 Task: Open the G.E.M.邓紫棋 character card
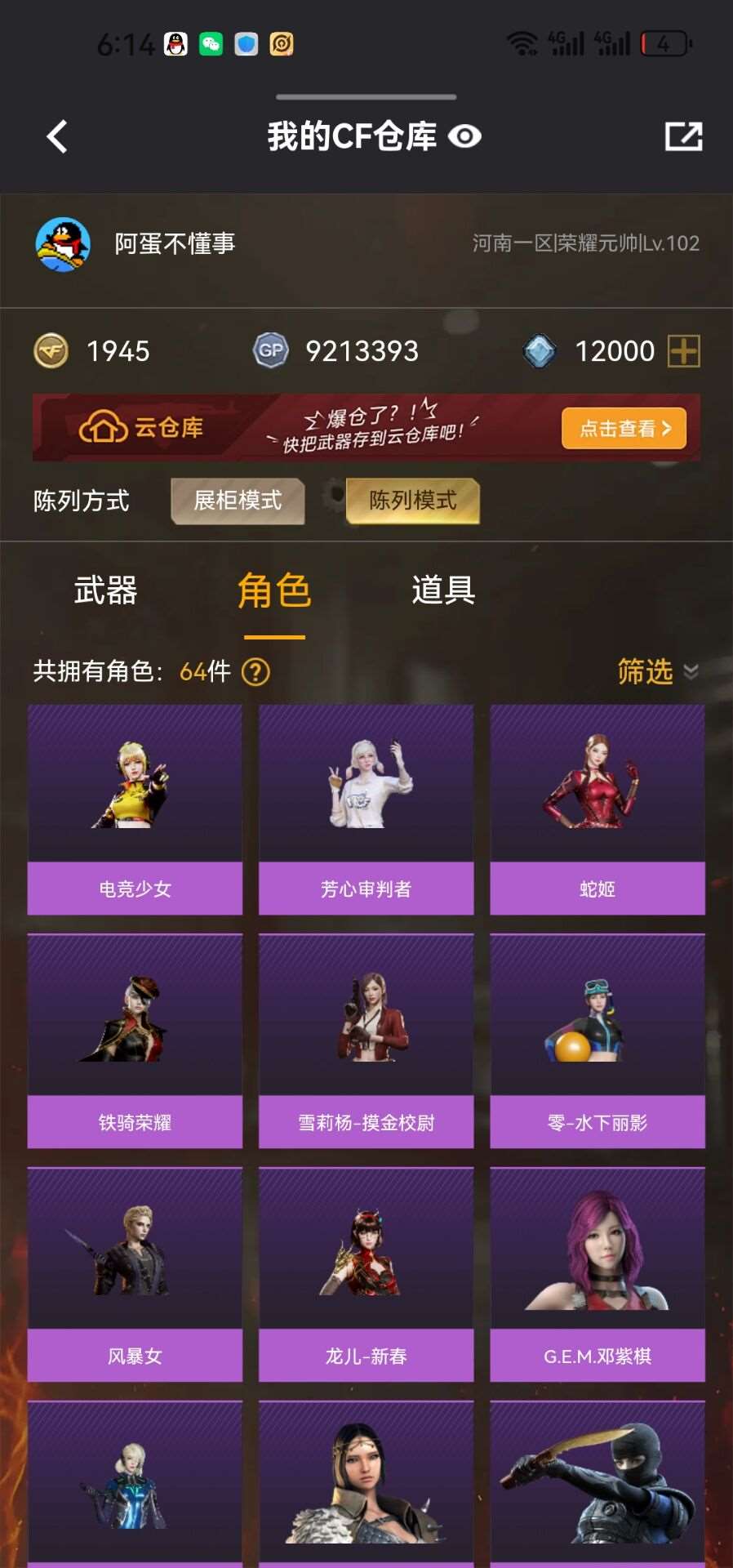tap(597, 1274)
